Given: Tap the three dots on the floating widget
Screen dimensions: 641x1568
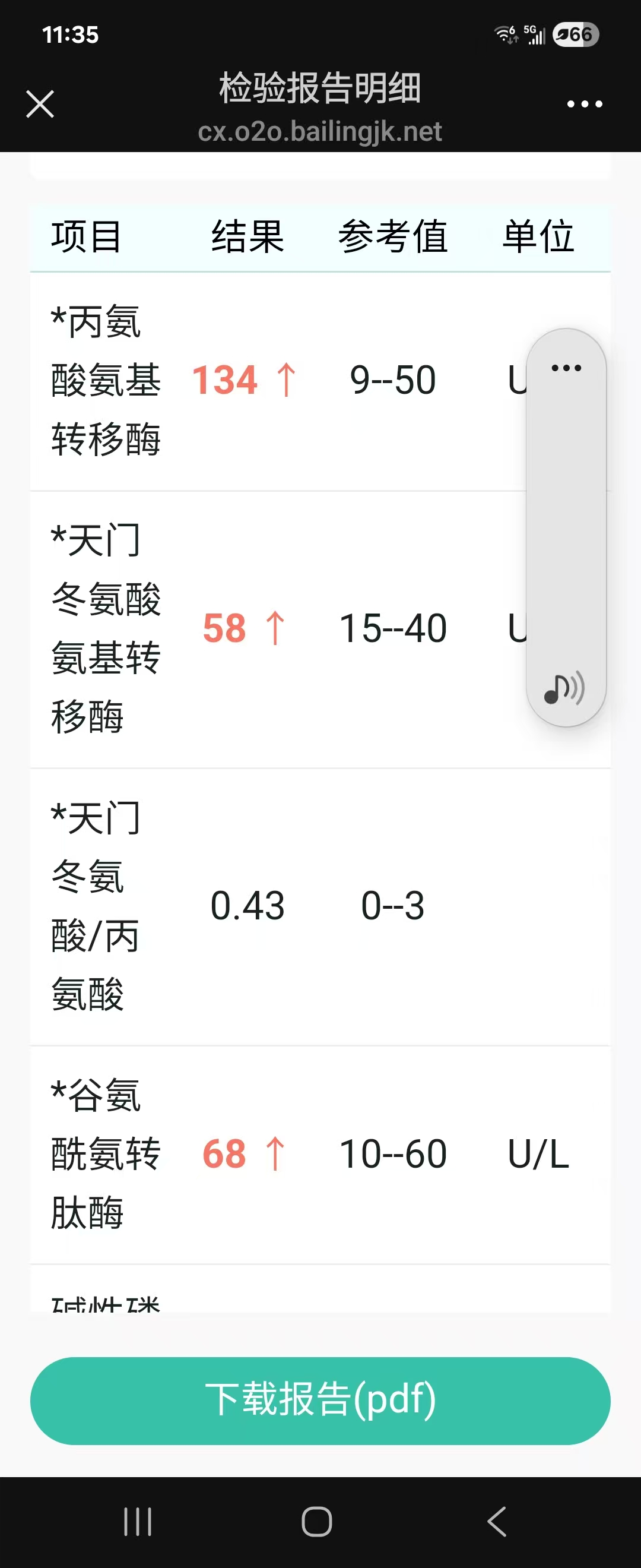Looking at the screenshot, I should click(x=566, y=368).
